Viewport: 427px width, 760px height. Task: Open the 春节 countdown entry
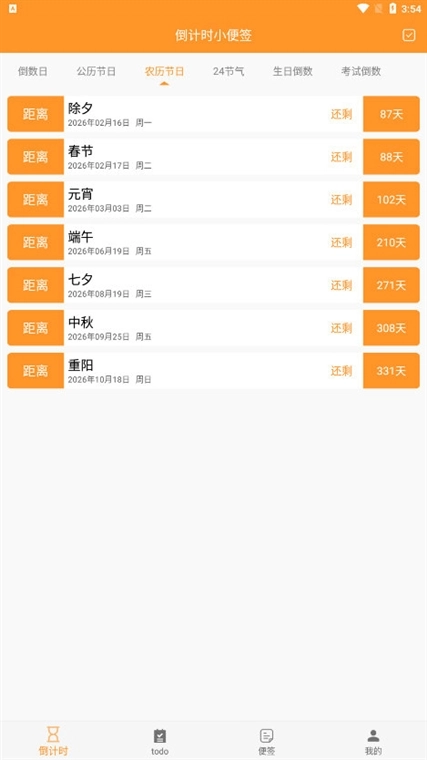(213, 157)
